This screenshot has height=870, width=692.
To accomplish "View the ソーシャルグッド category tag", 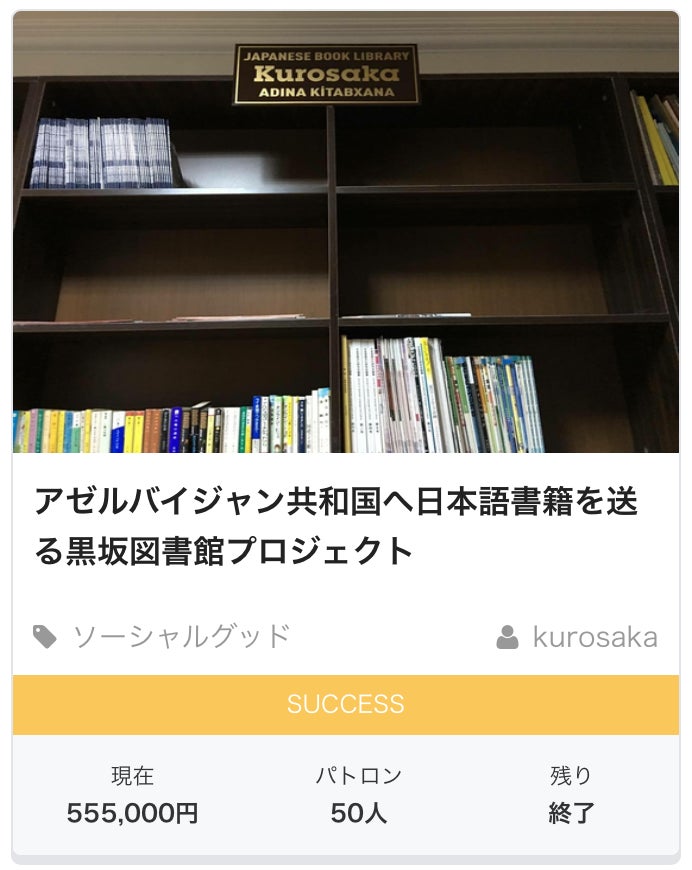I will [x=181, y=636].
